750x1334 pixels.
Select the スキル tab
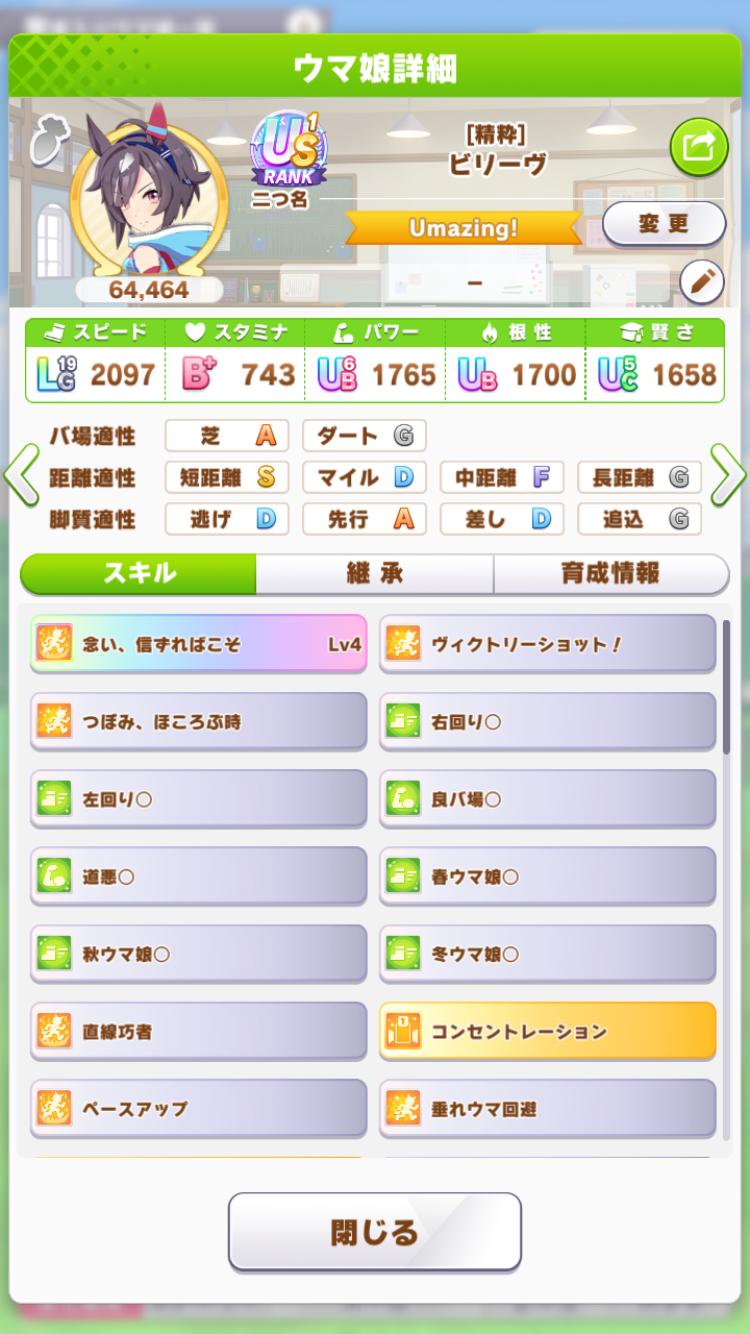[139, 574]
